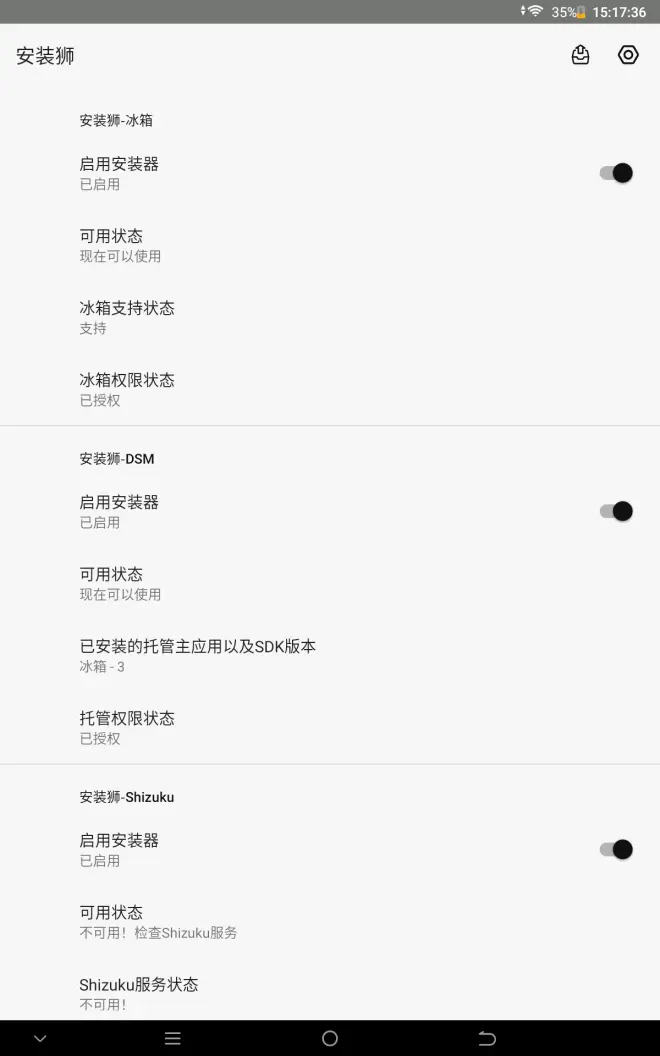Open 冰箱支持状态 row
Image resolution: width=660 pixels, height=1056 pixels.
pyautogui.click(x=330, y=317)
